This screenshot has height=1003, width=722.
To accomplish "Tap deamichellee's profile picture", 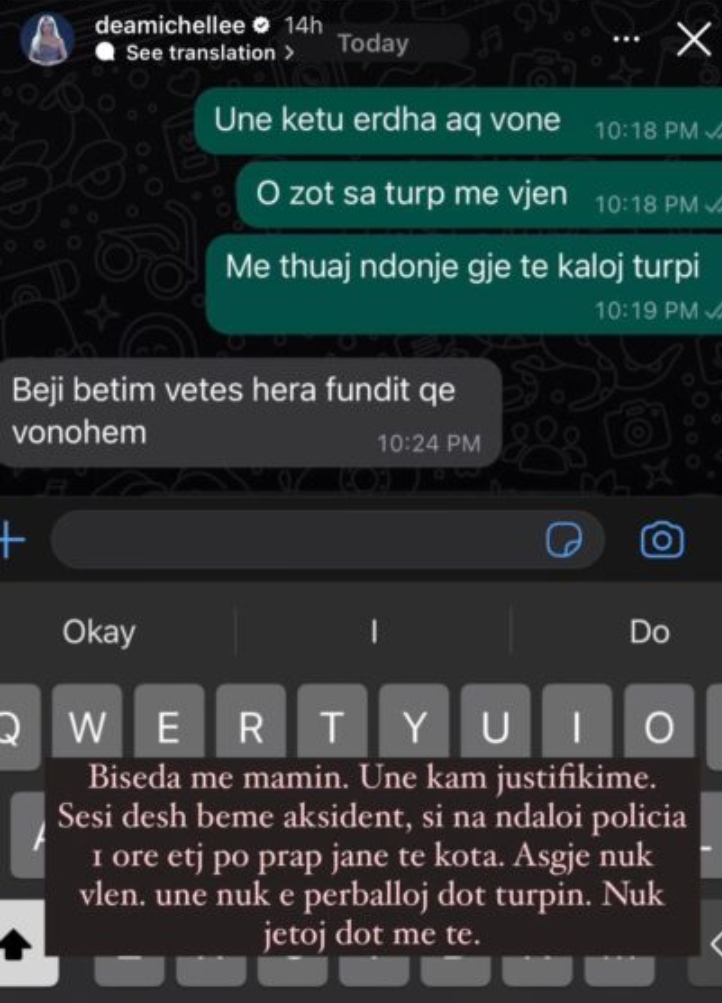I will pyautogui.click(x=46, y=39).
